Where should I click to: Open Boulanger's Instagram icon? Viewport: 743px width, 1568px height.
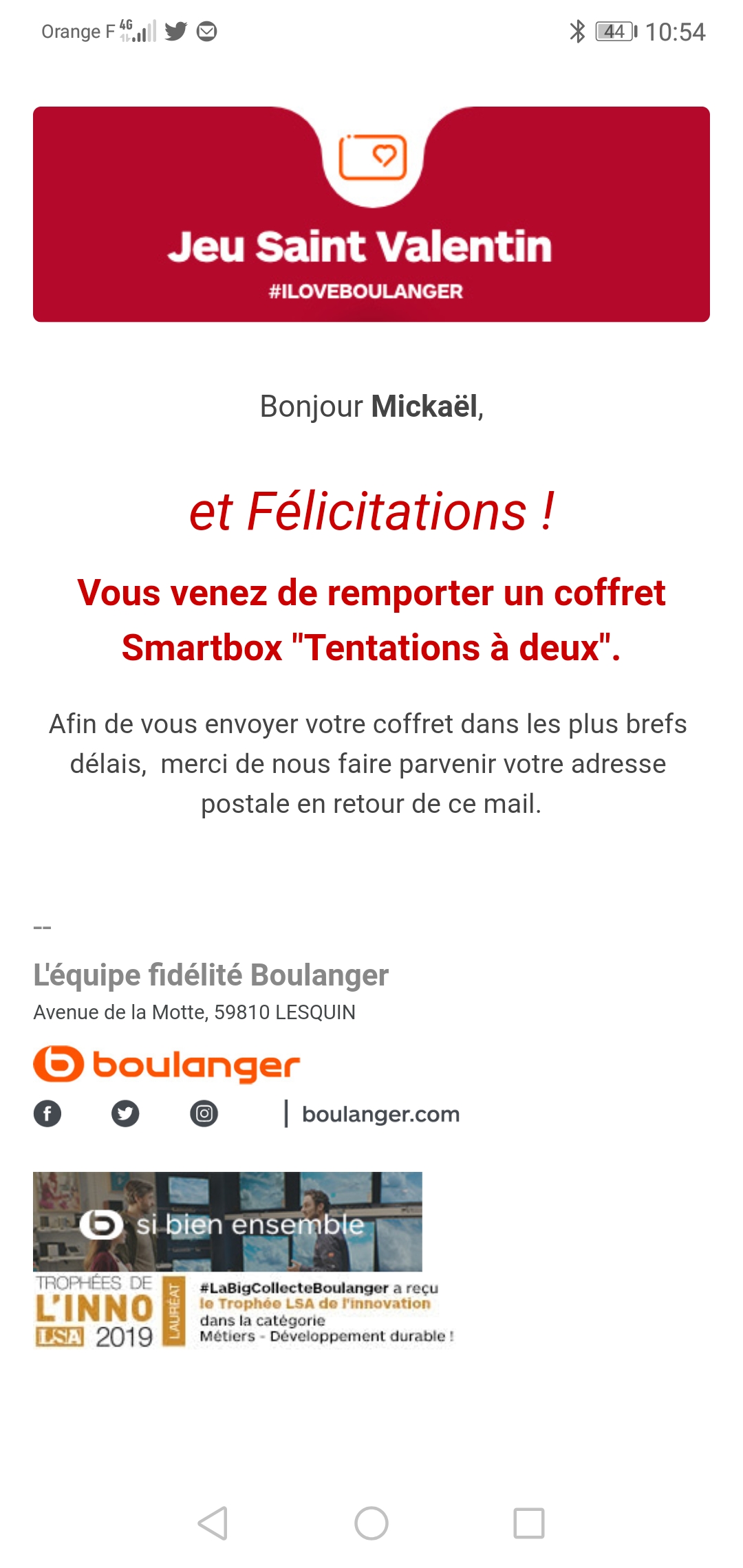pos(204,1113)
